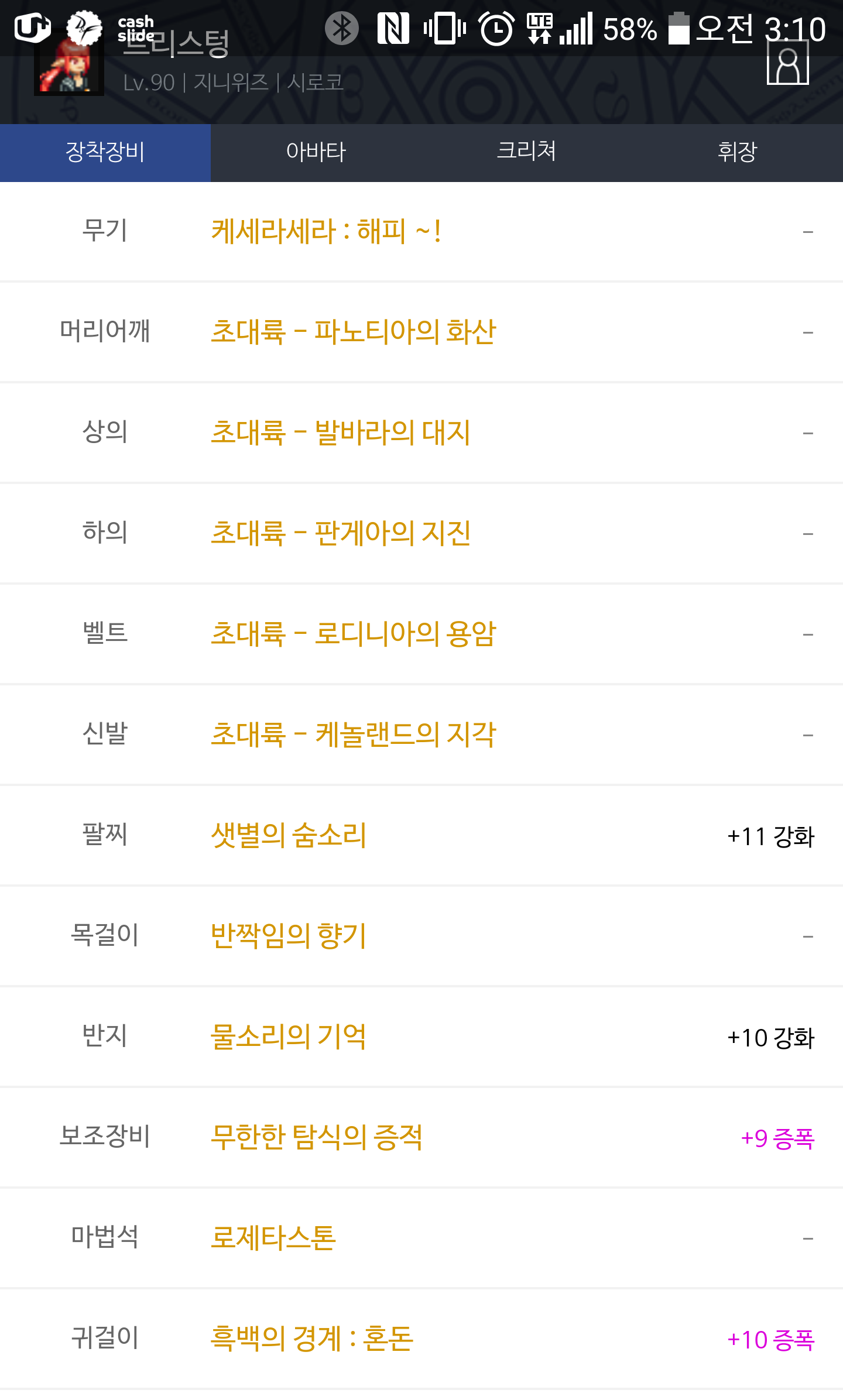Open 초대륙 - 판게아의 지진 item
843x1400 pixels.
pos(340,534)
